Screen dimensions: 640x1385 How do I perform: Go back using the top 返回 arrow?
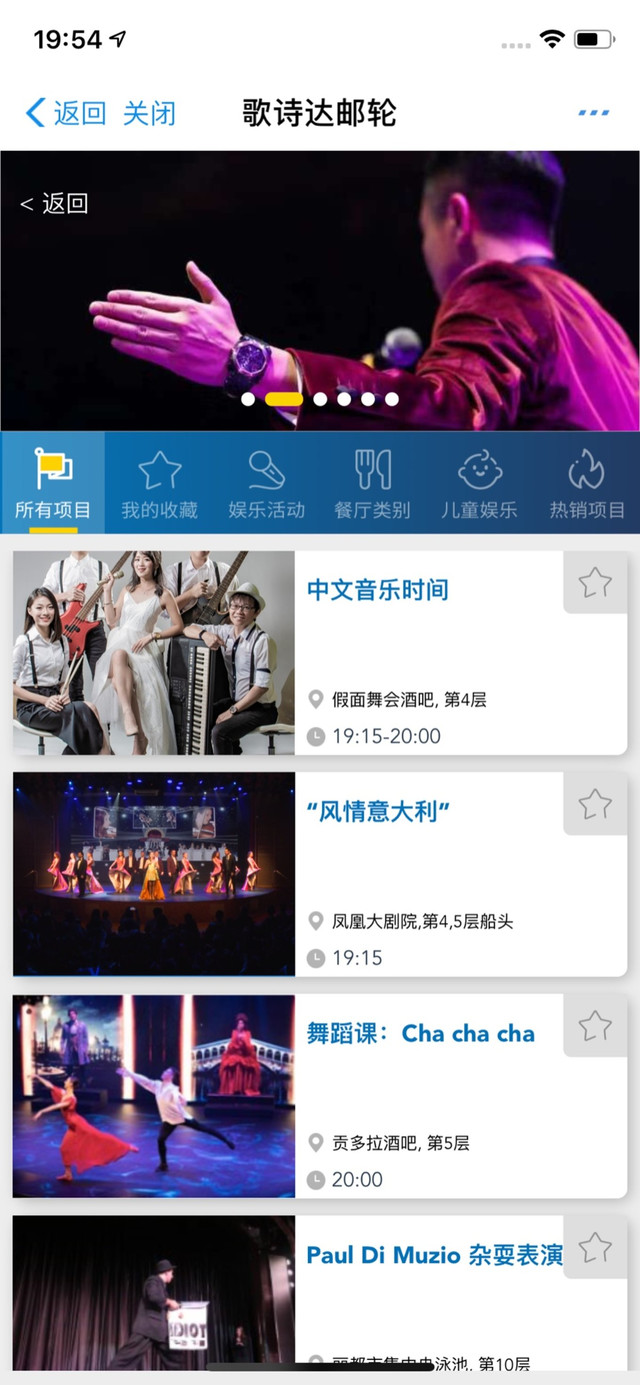pos(66,113)
